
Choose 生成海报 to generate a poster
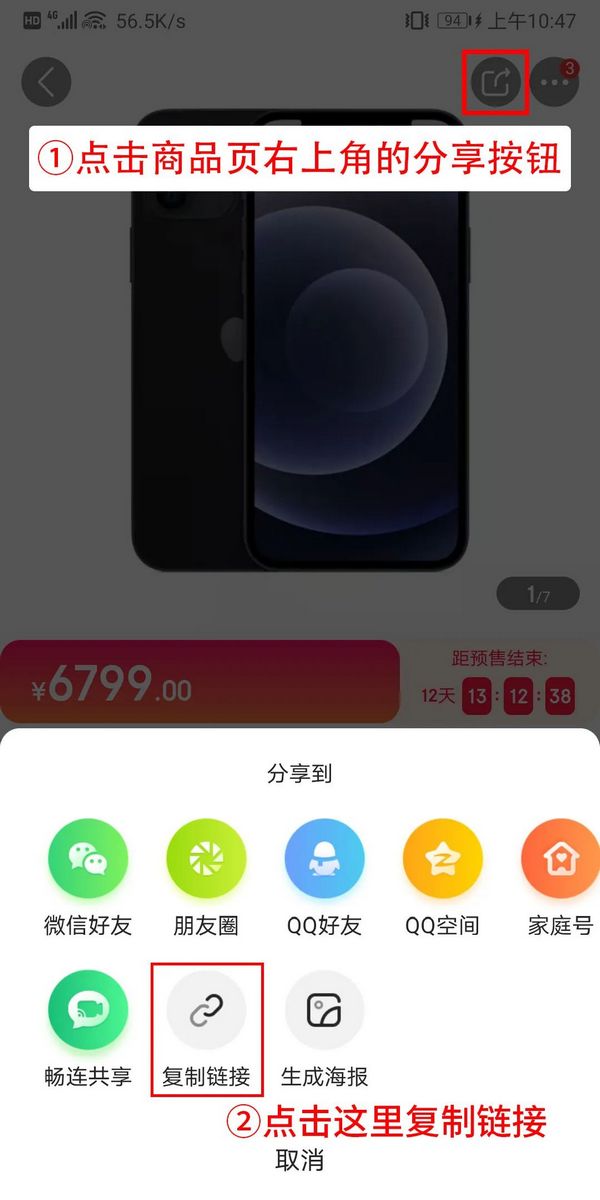[x=324, y=1010]
